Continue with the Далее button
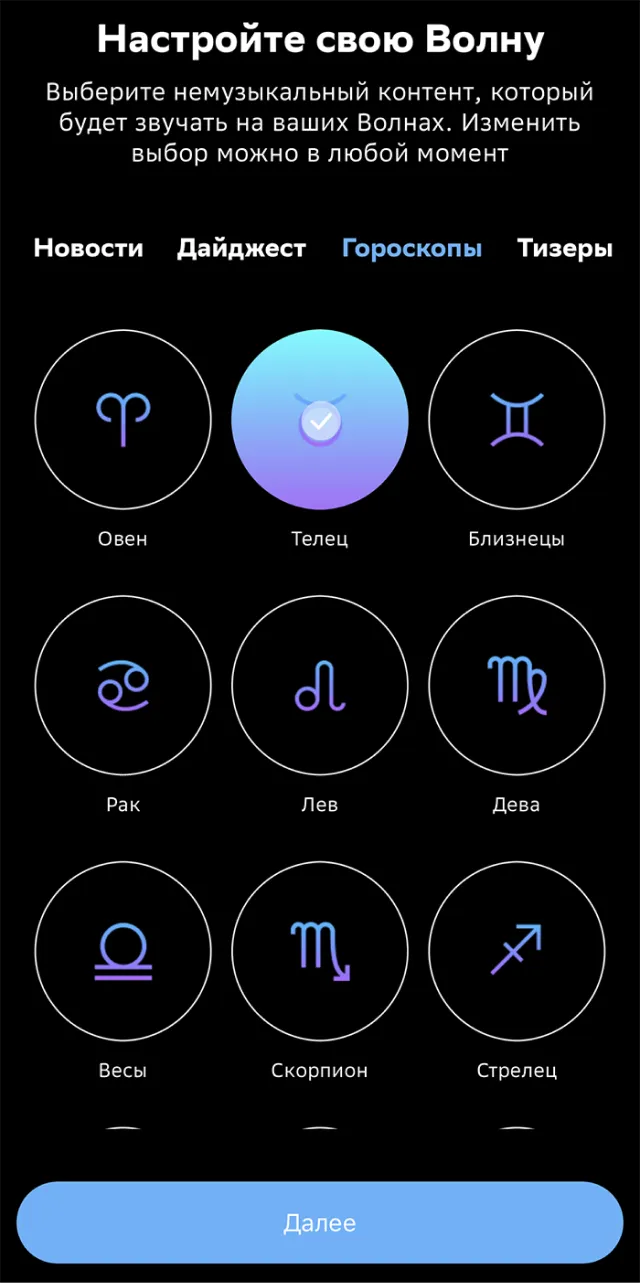The width and height of the screenshot is (640, 1283). [320, 1223]
